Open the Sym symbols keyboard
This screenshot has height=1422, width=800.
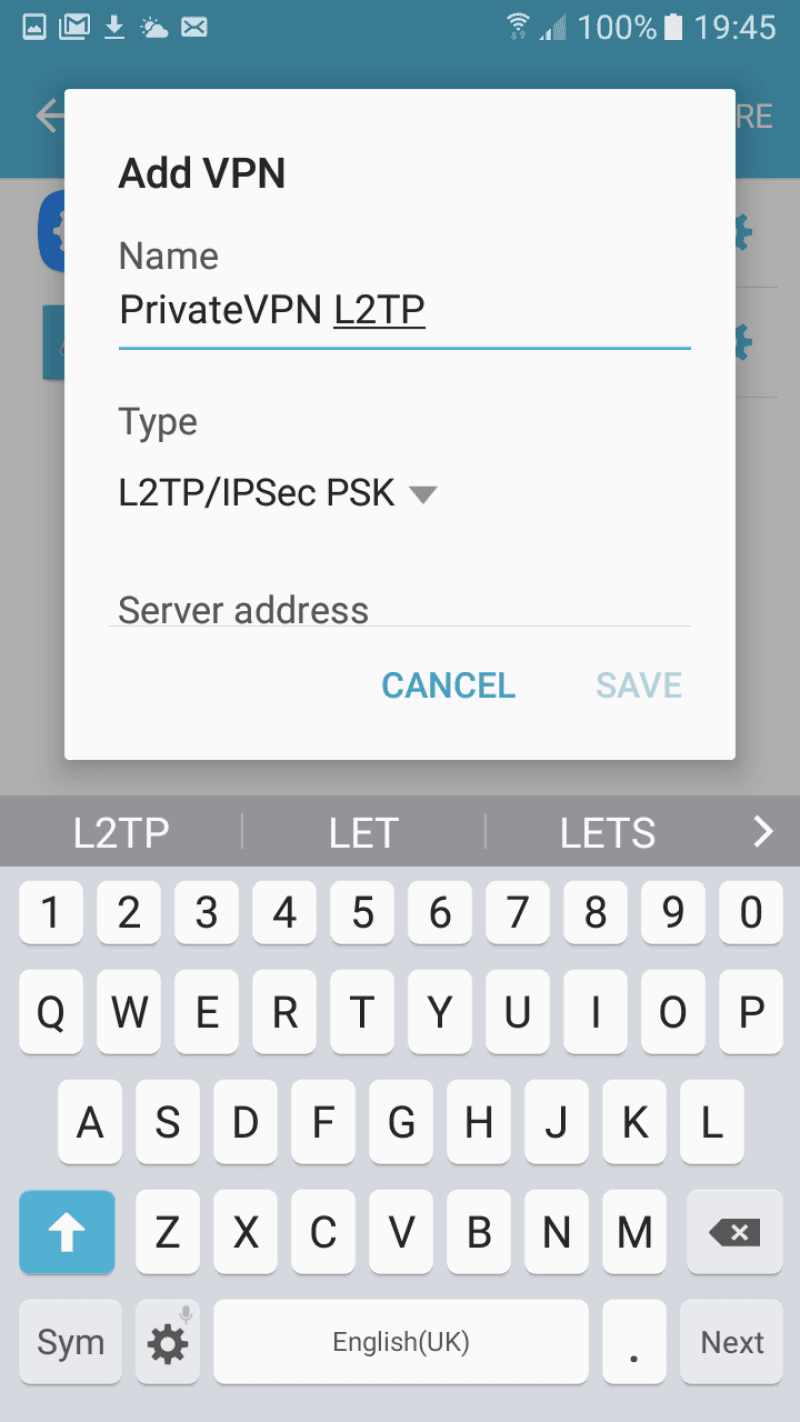pyautogui.click(x=70, y=1342)
